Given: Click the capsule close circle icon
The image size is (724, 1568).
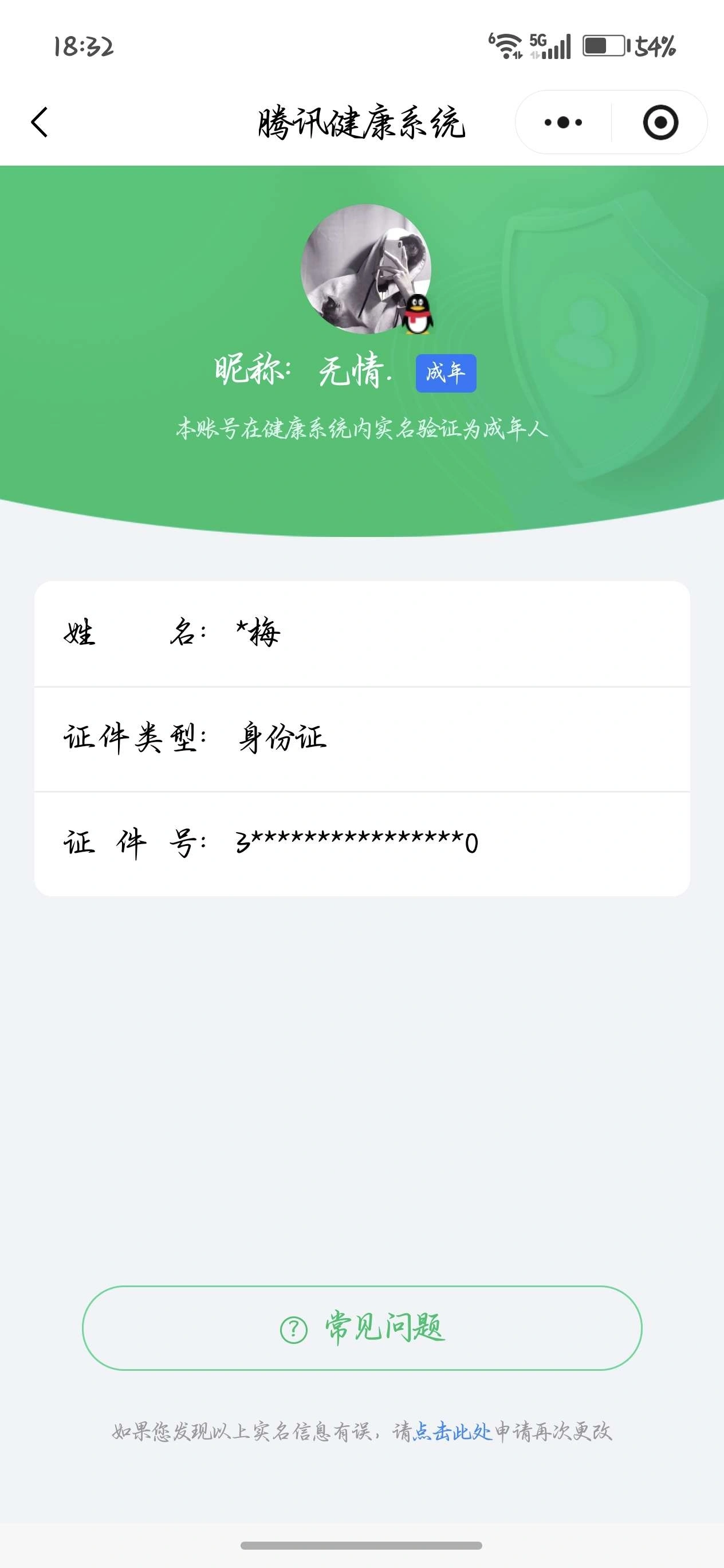Looking at the screenshot, I should coord(661,121).
